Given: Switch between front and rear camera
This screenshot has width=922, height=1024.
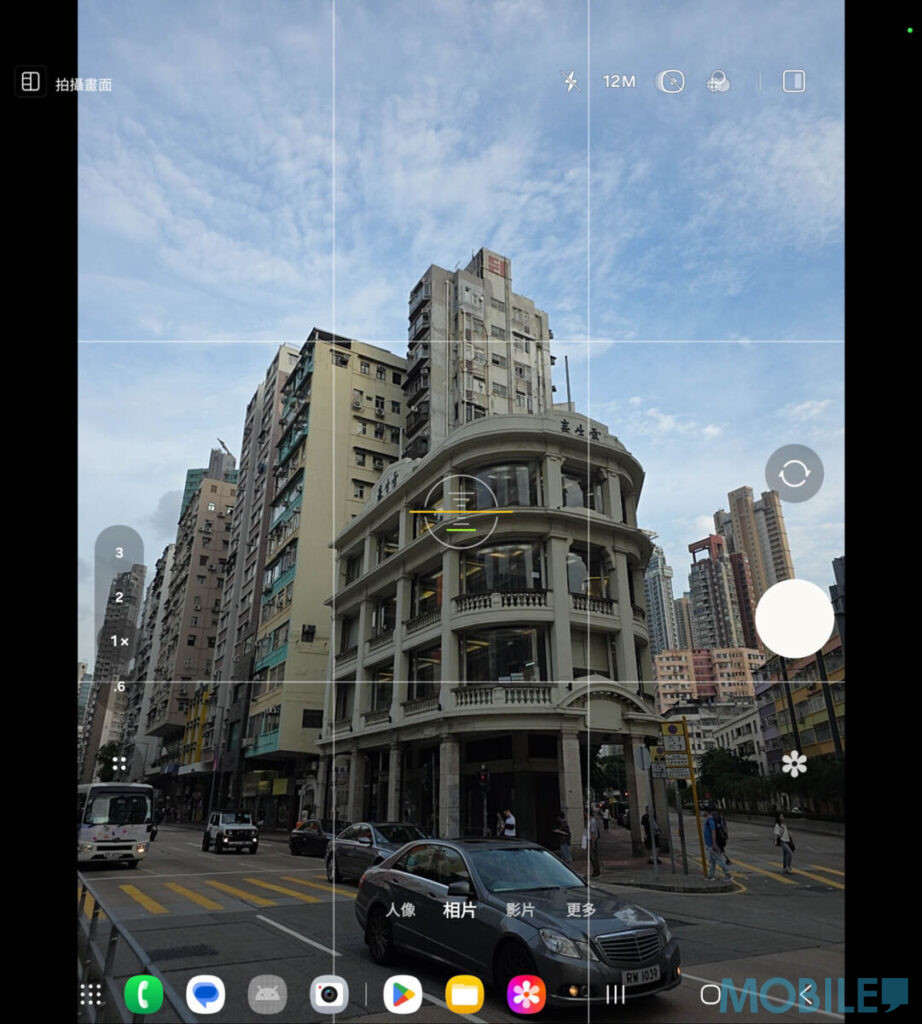Looking at the screenshot, I should [x=794, y=473].
